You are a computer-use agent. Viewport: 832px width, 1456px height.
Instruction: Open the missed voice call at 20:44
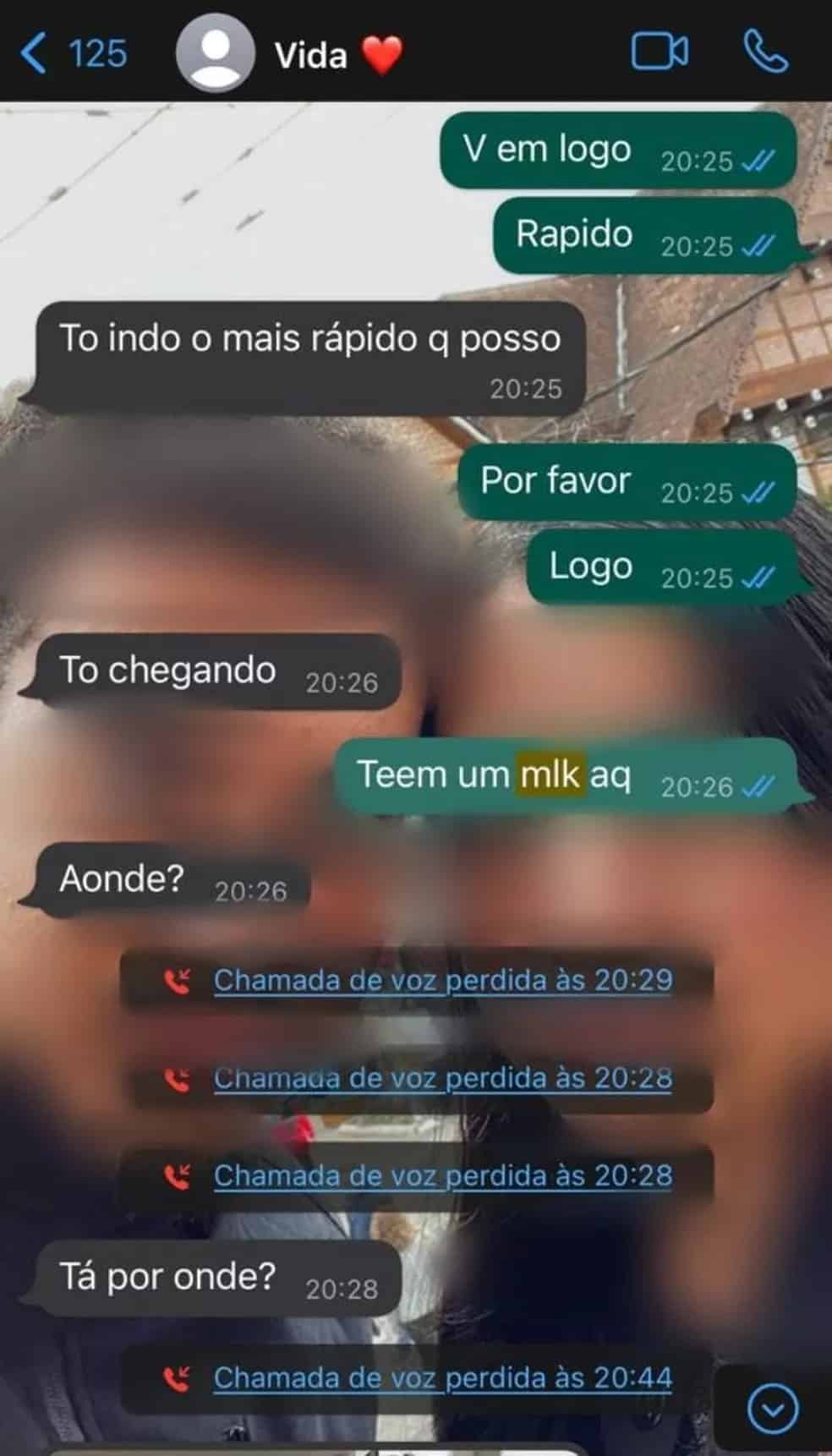(x=442, y=1377)
